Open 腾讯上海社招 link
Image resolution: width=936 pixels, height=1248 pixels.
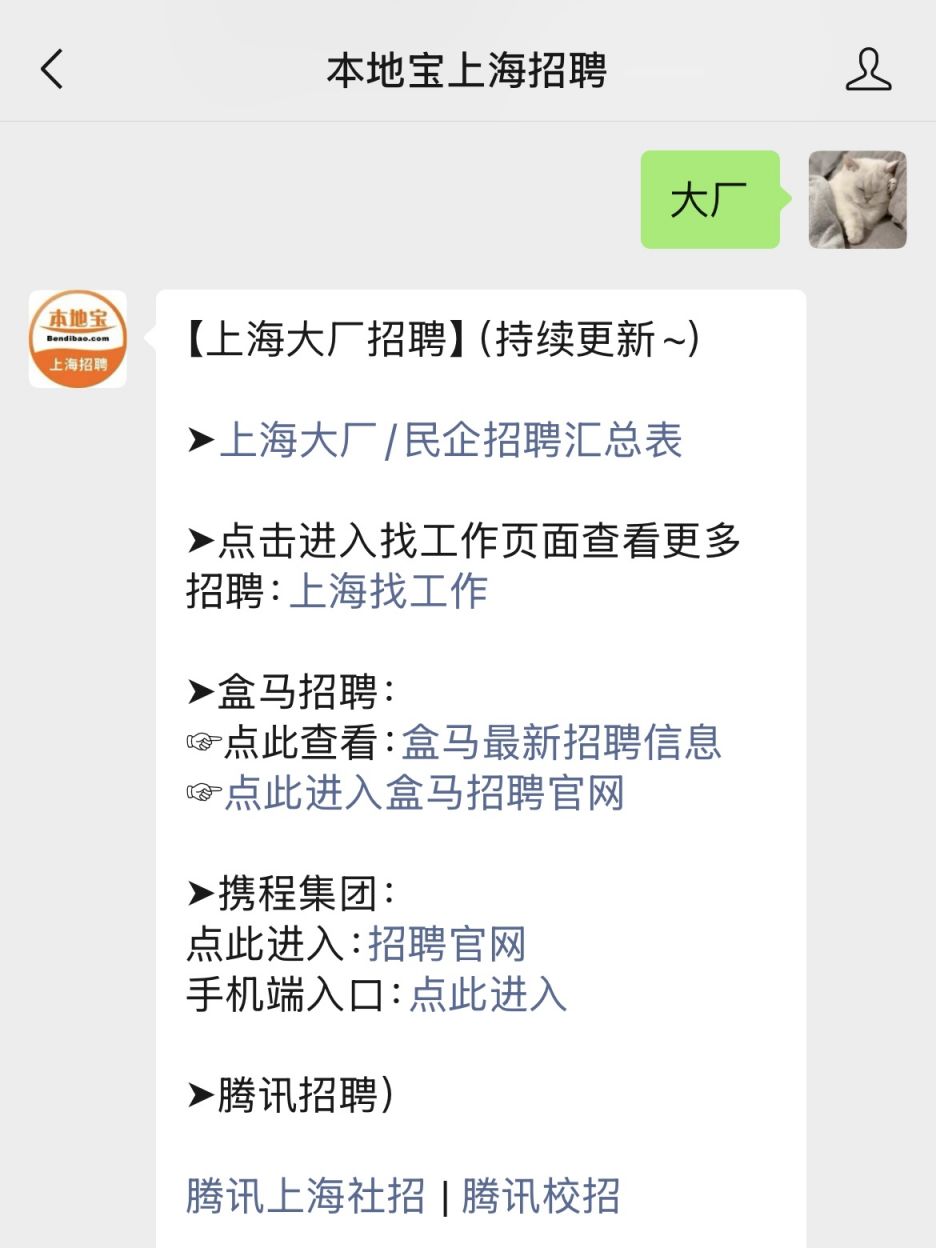[x=305, y=1196]
